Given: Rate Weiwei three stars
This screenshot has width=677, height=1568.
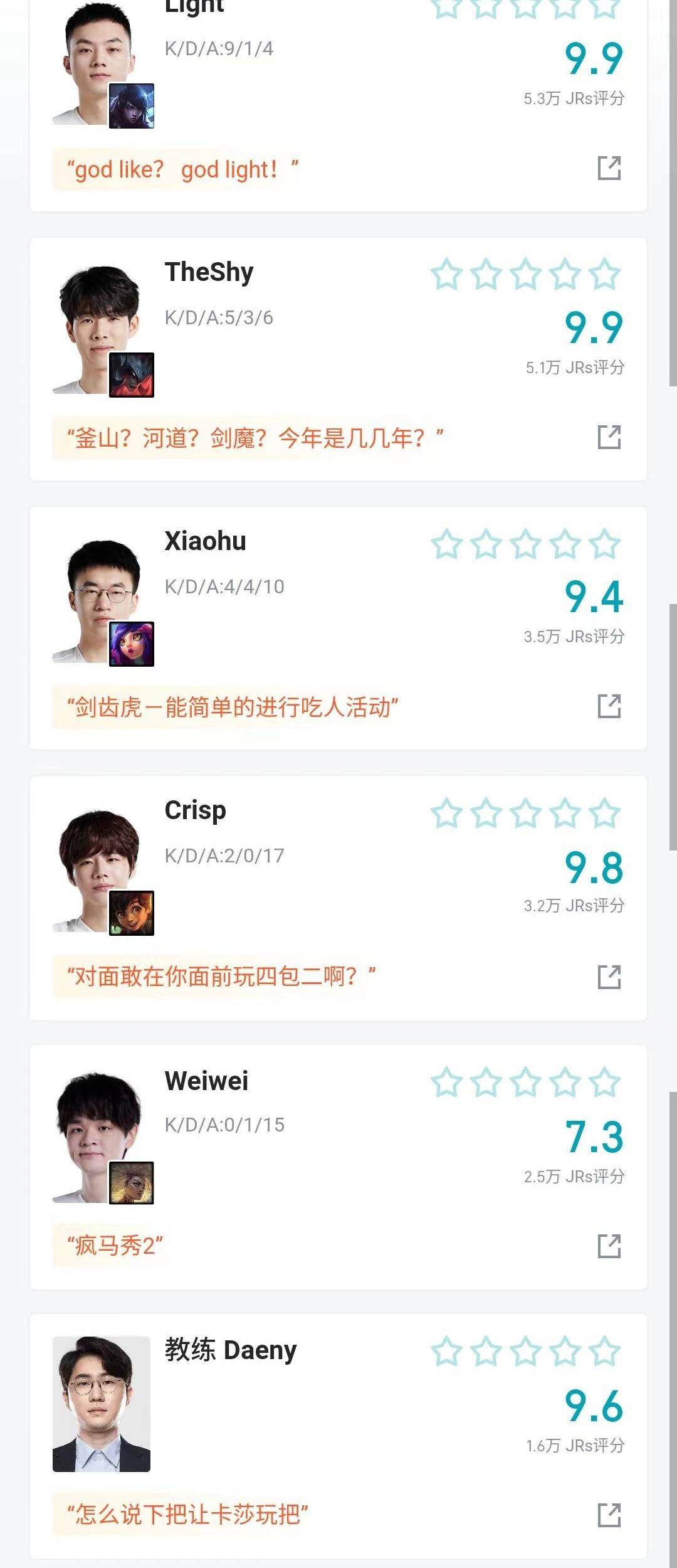Looking at the screenshot, I should click(x=525, y=1083).
